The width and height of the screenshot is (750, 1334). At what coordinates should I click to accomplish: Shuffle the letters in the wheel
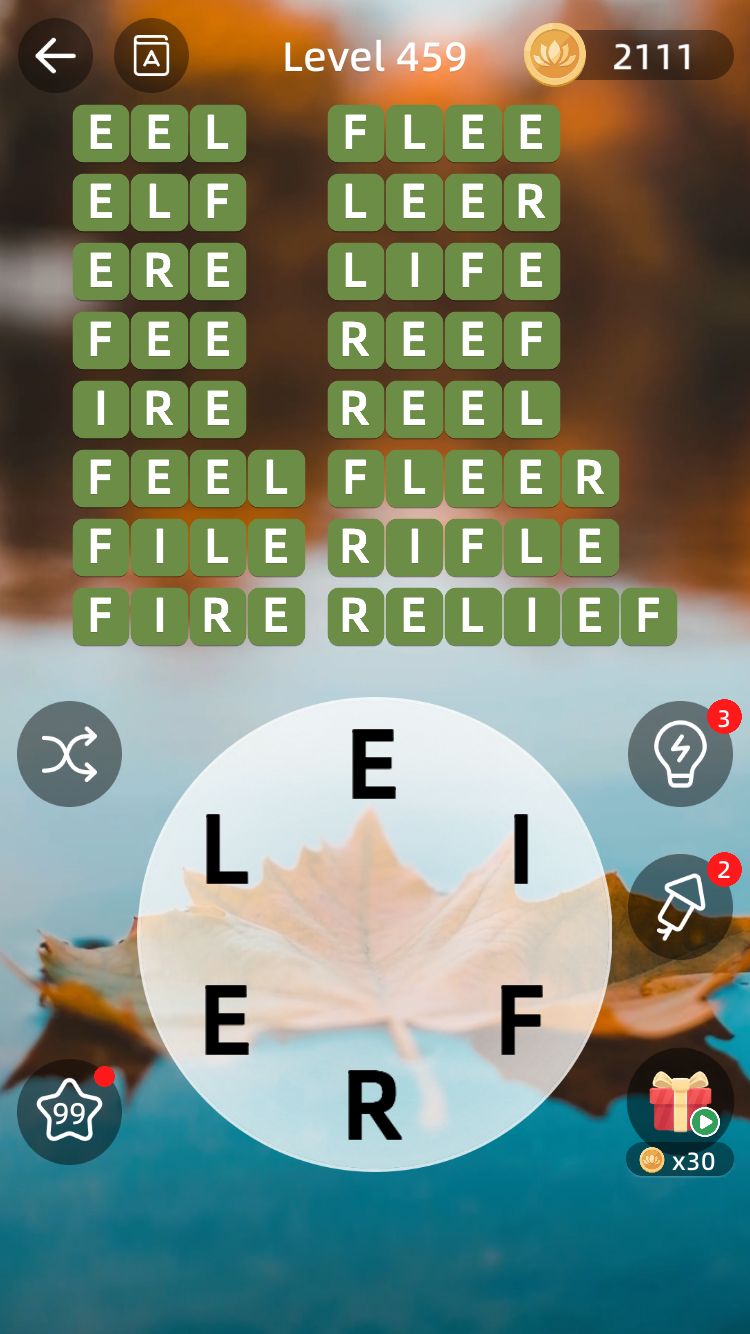pos(70,753)
